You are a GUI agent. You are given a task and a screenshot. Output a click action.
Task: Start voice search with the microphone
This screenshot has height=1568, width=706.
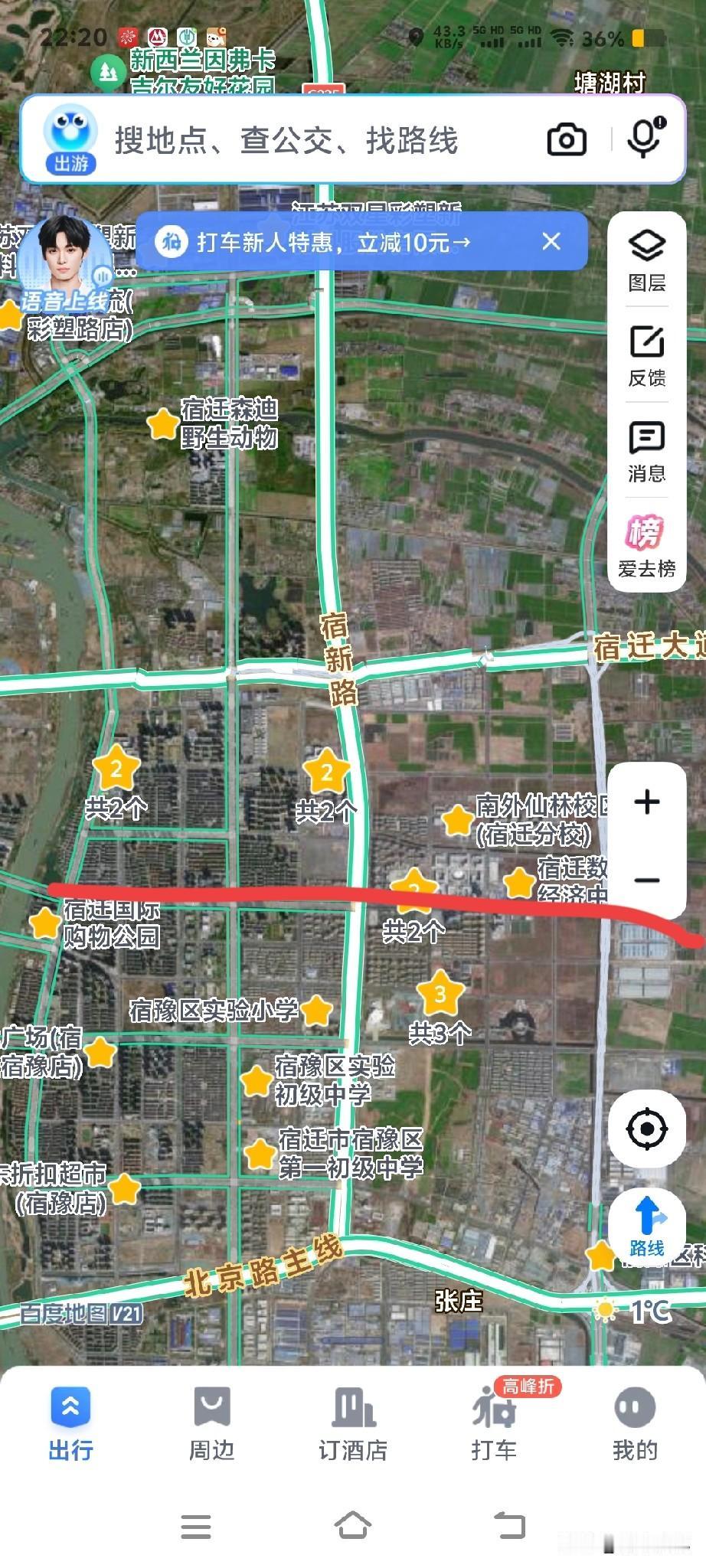pos(645,139)
